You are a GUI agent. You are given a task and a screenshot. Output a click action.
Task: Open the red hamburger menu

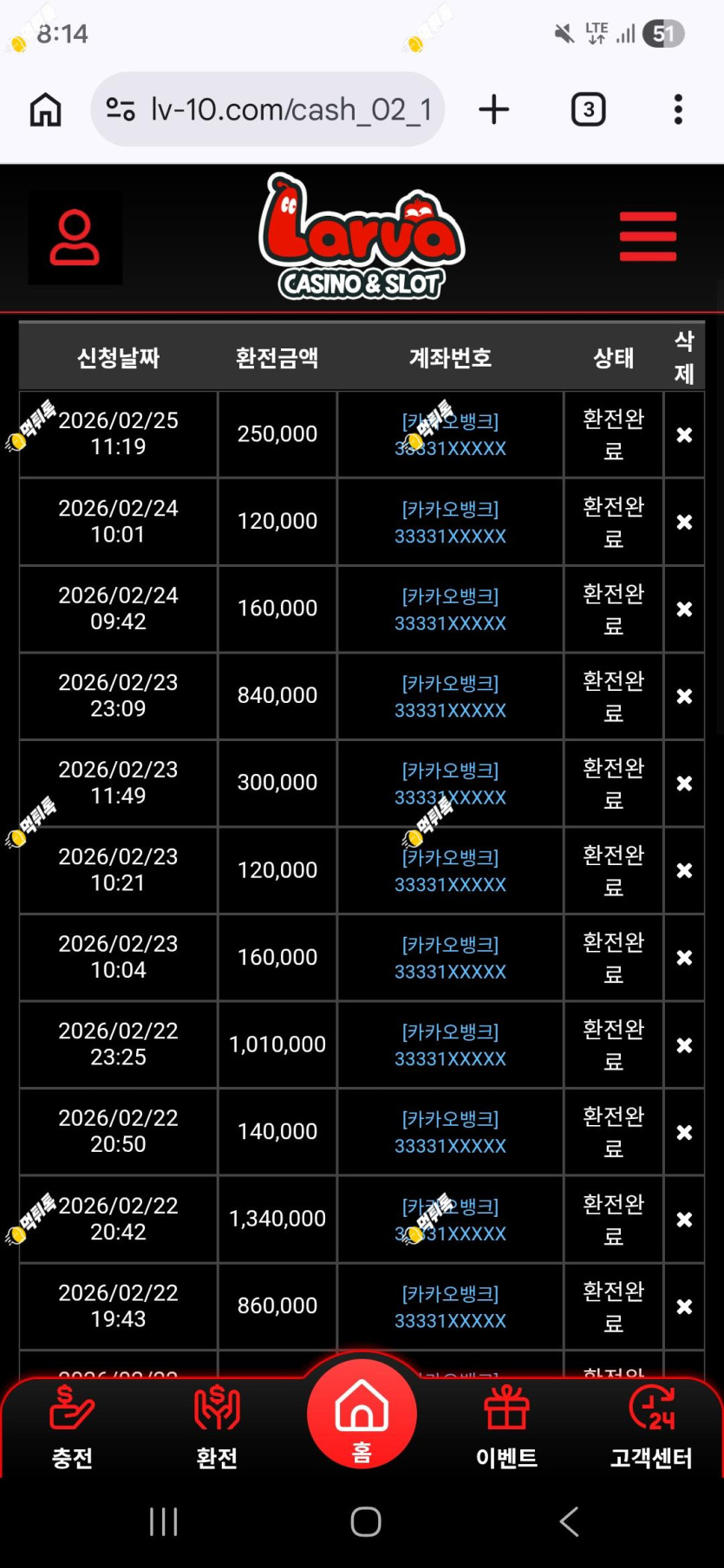coord(648,236)
